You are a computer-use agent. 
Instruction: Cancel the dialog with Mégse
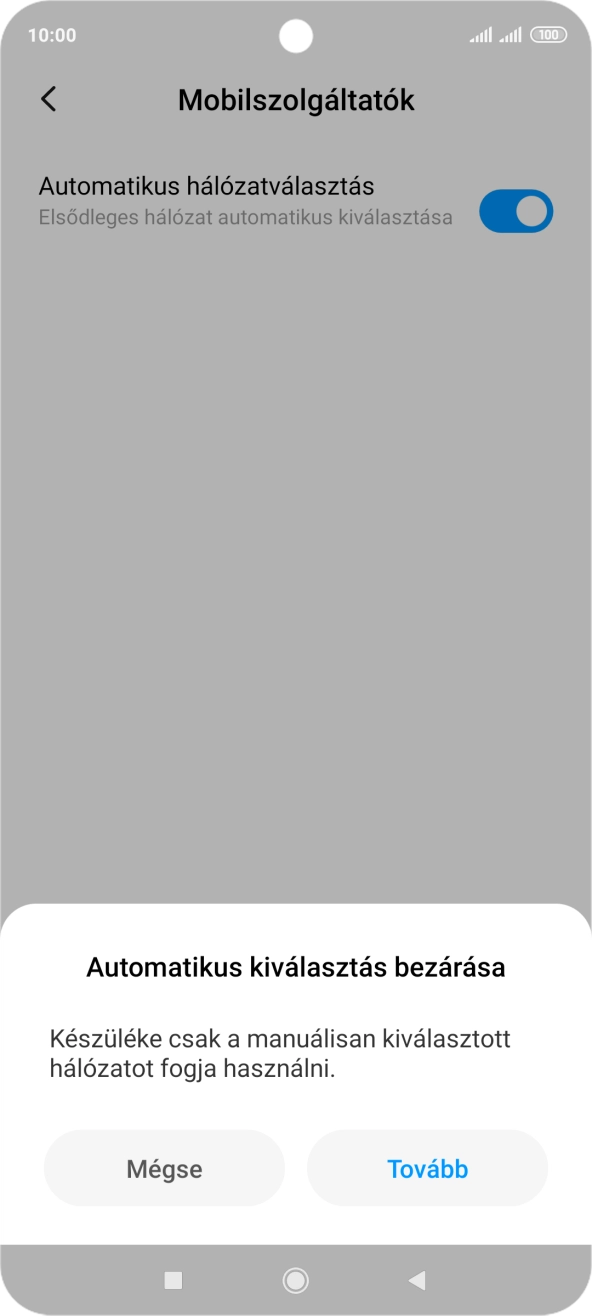click(164, 1168)
